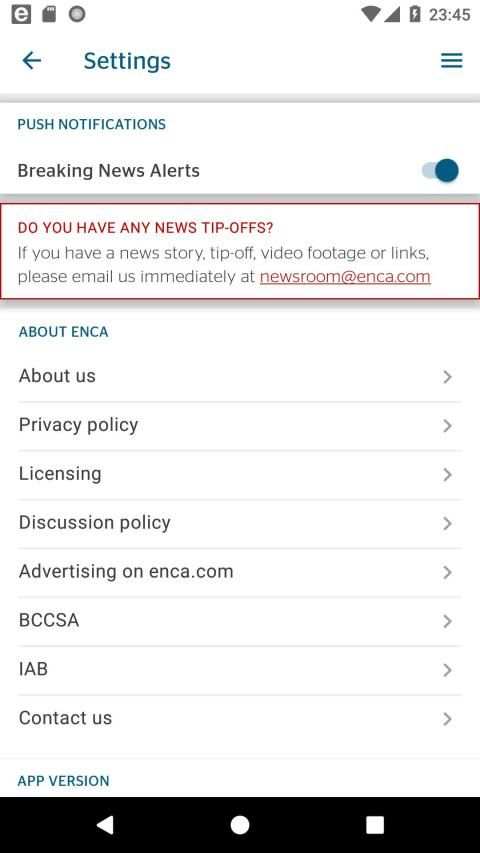480x853 pixels.
Task: View the Discussion policy
Action: pyautogui.click(x=239, y=523)
